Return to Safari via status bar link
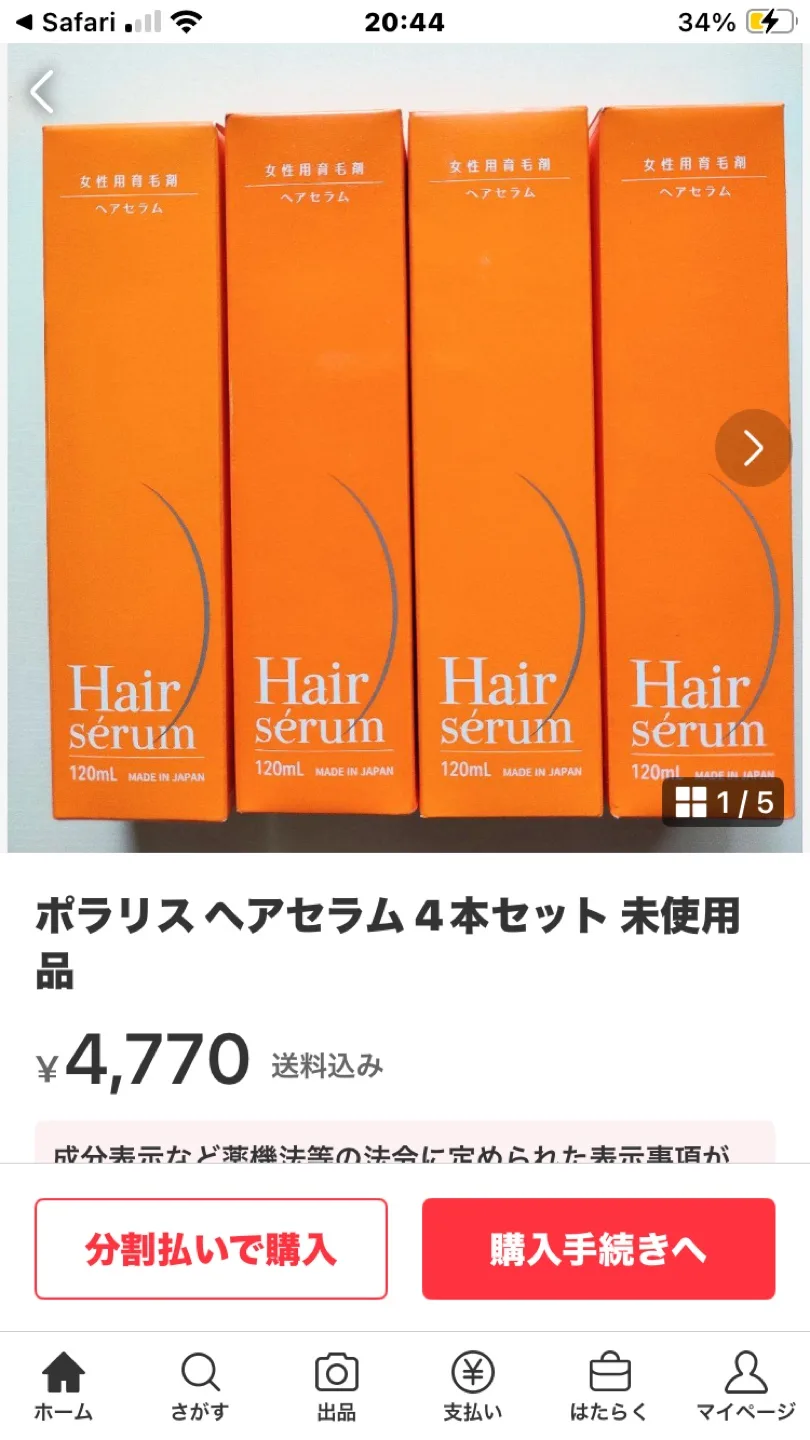Screen dimensions: 810x1440 pos(66,22)
